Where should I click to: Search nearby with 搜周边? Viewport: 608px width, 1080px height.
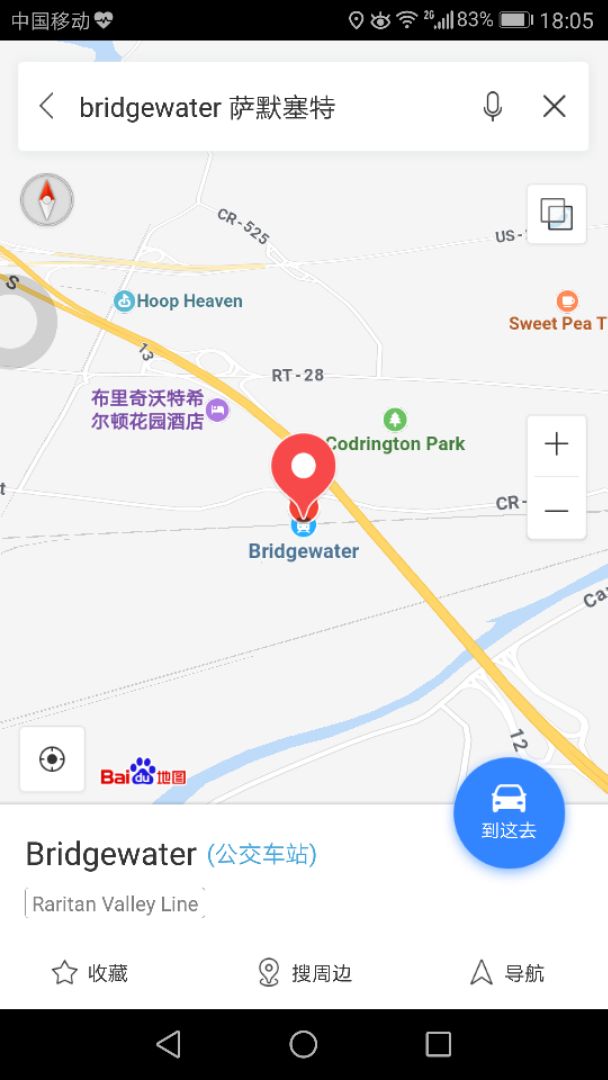[305, 973]
